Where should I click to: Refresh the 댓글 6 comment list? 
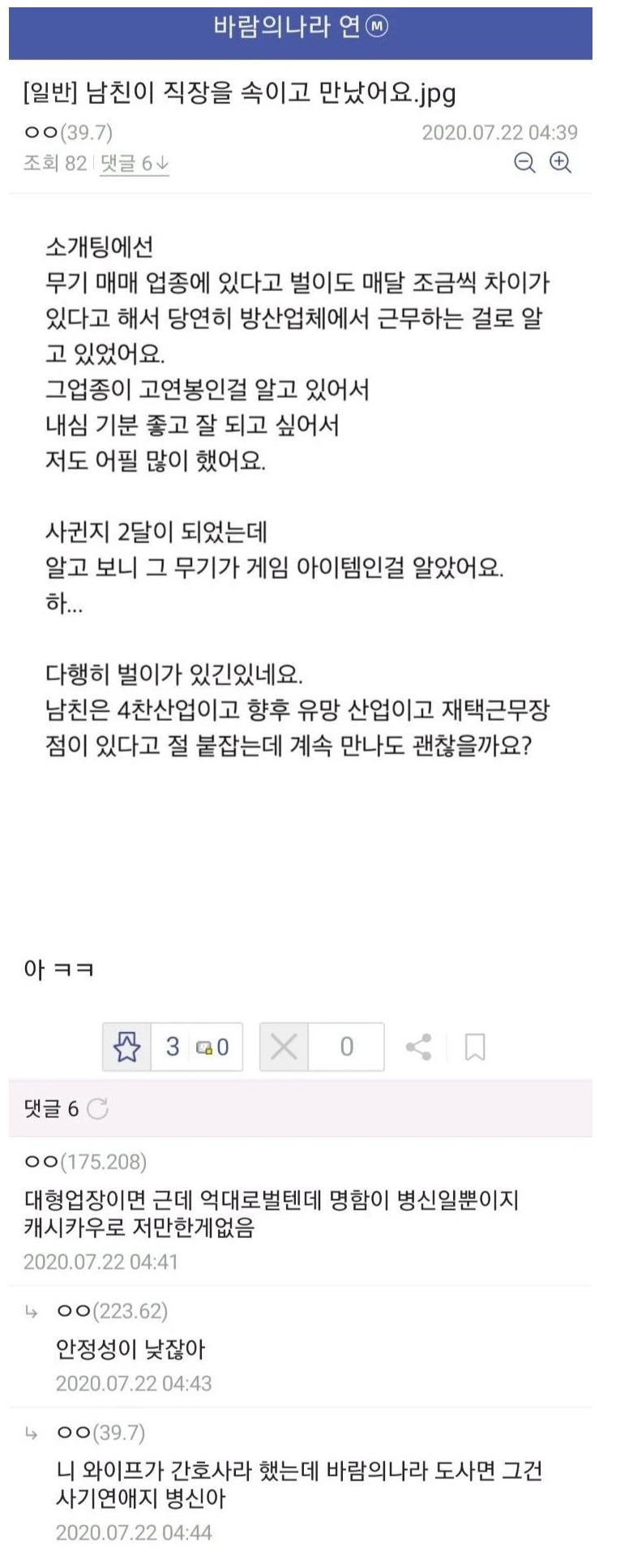pos(97,1108)
